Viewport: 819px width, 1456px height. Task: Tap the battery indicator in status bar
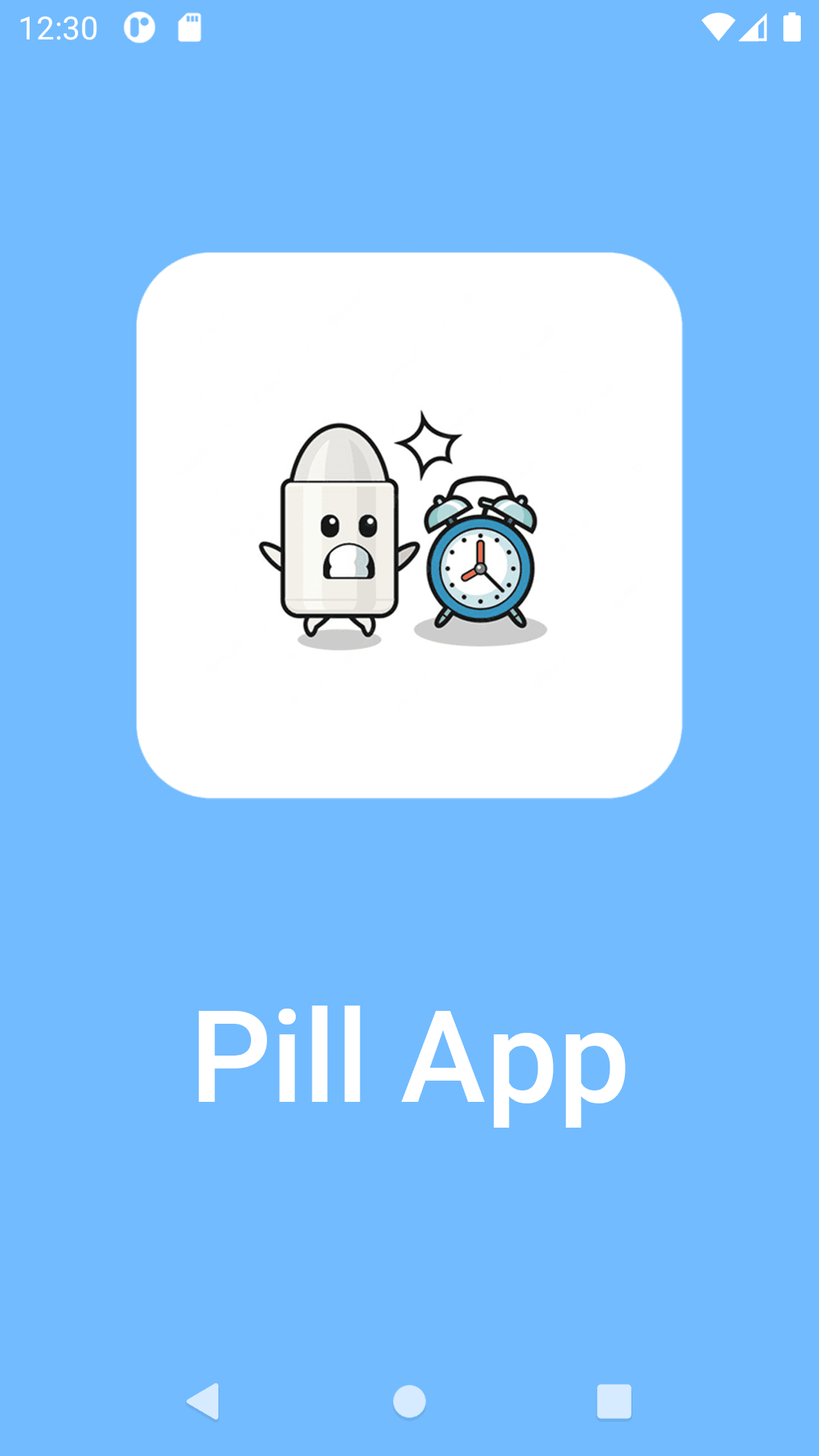tap(791, 28)
